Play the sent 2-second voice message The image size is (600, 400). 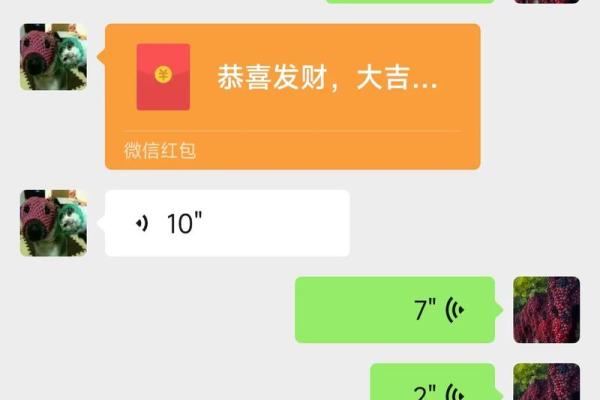pyautogui.click(x=432, y=385)
